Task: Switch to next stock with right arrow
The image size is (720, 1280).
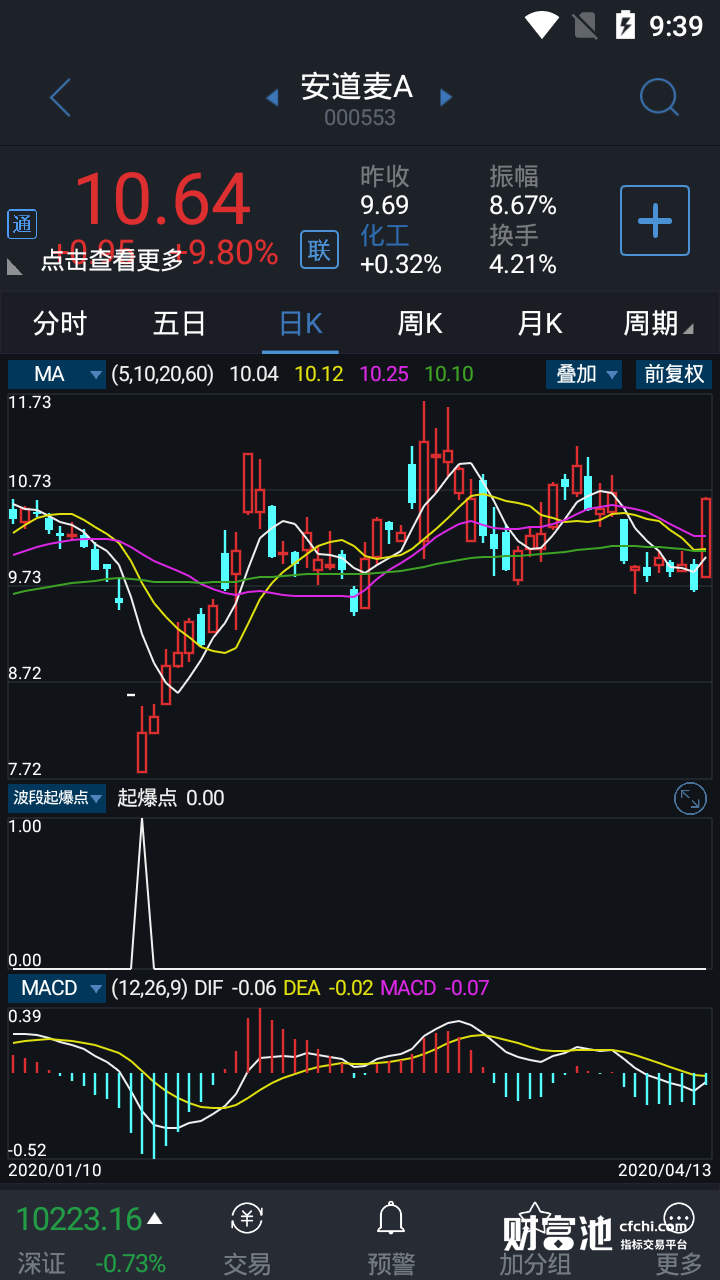Action: [x=446, y=97]
